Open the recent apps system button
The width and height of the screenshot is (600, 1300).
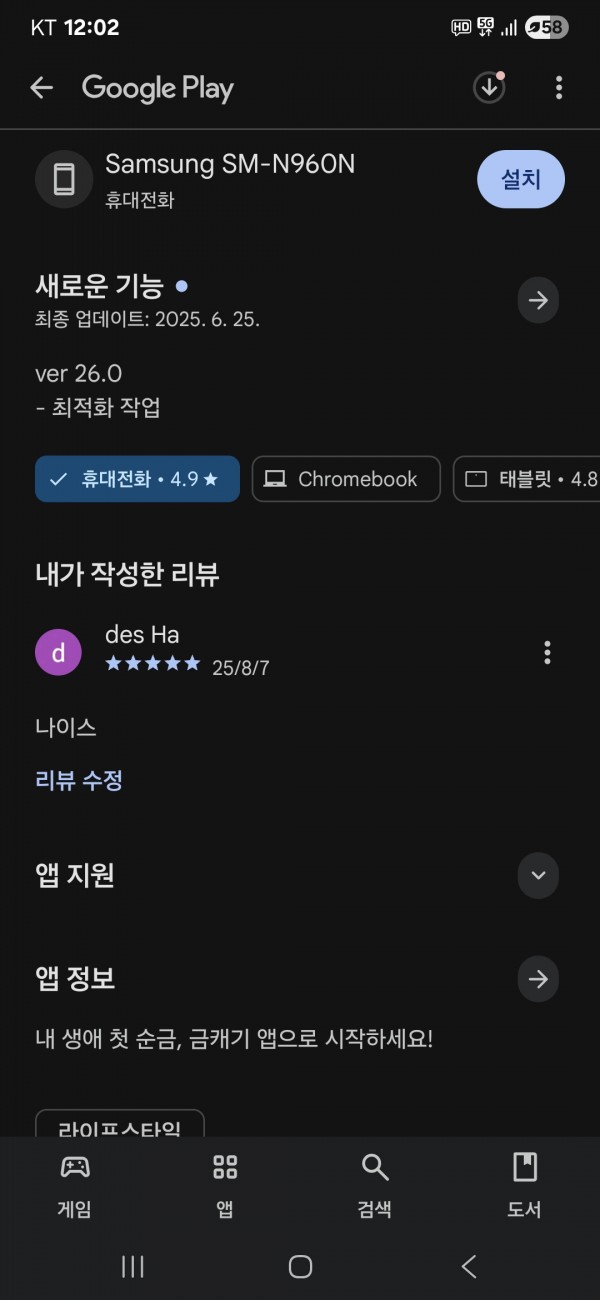132,1267
